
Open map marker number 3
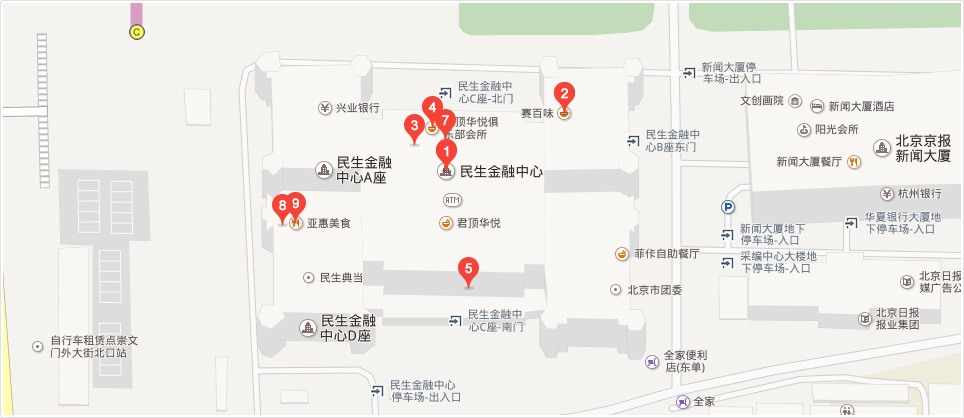[x=412, y=125]
